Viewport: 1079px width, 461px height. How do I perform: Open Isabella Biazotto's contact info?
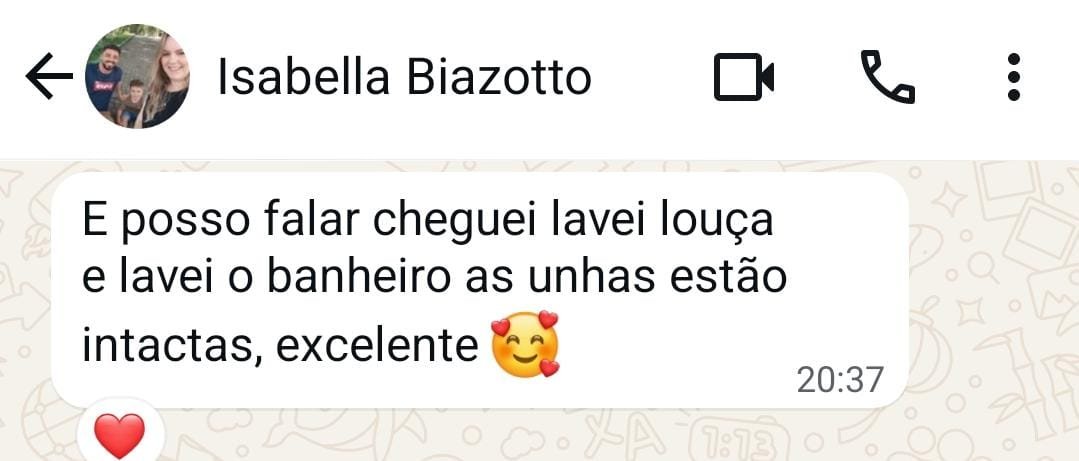[404, 78]
